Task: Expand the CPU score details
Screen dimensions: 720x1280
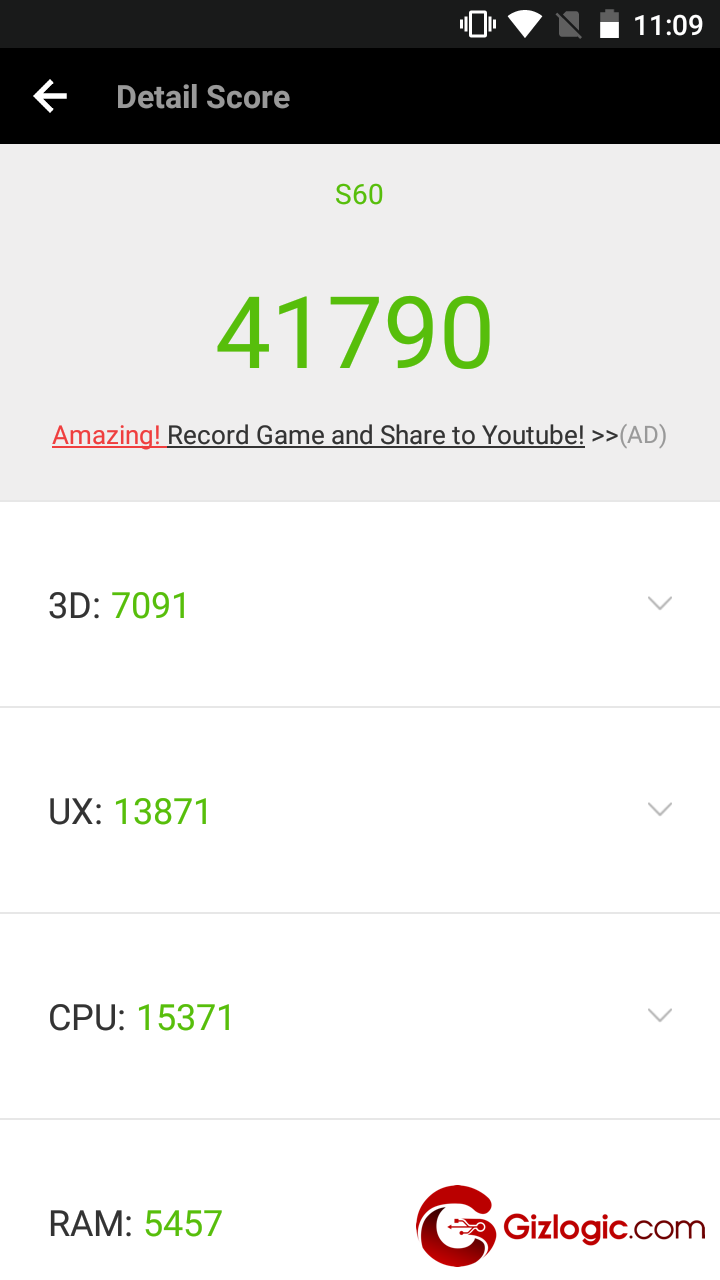Action: click(659, 1015)
